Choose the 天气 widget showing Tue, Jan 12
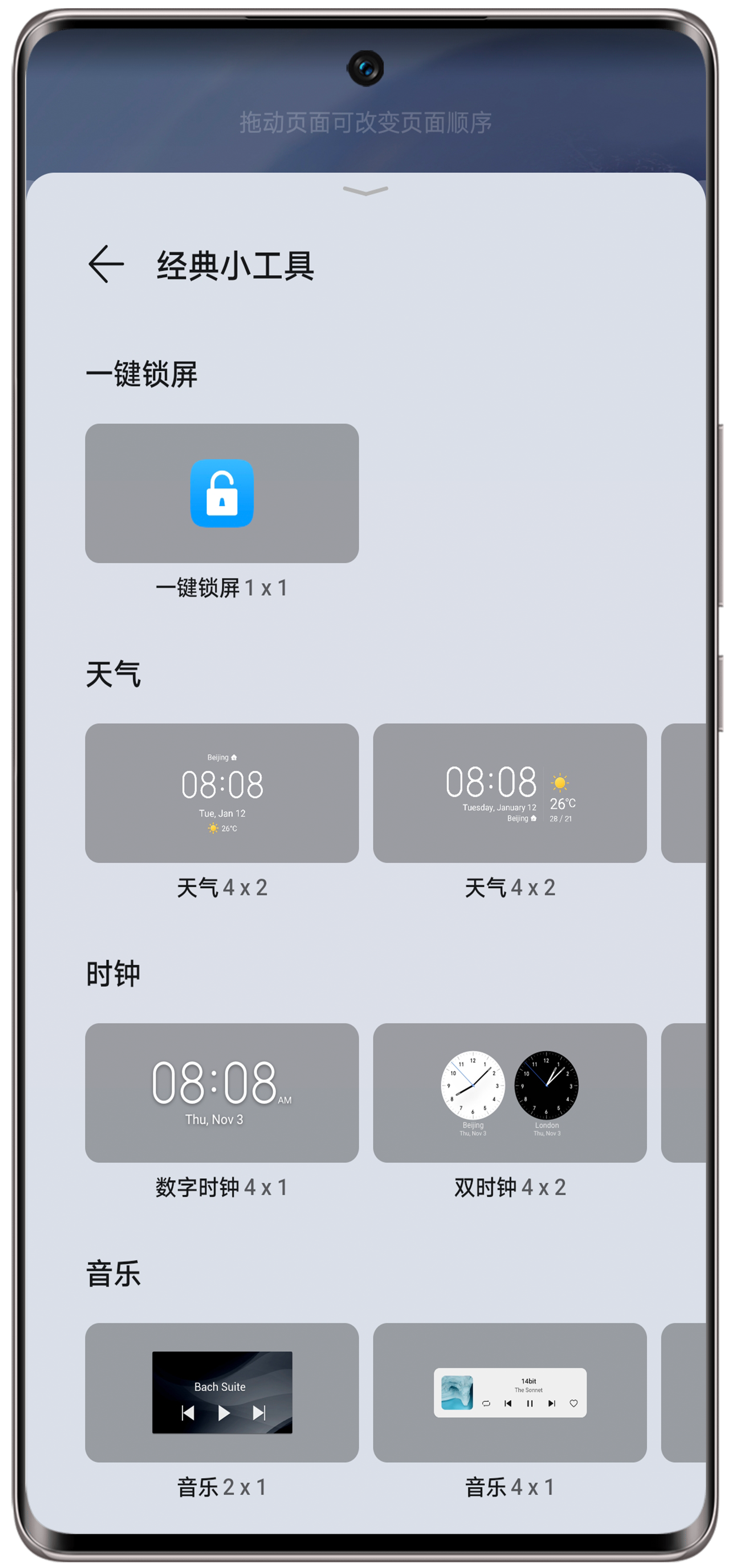The width and height of the screenshot is (735, 1568). point(221,793)
